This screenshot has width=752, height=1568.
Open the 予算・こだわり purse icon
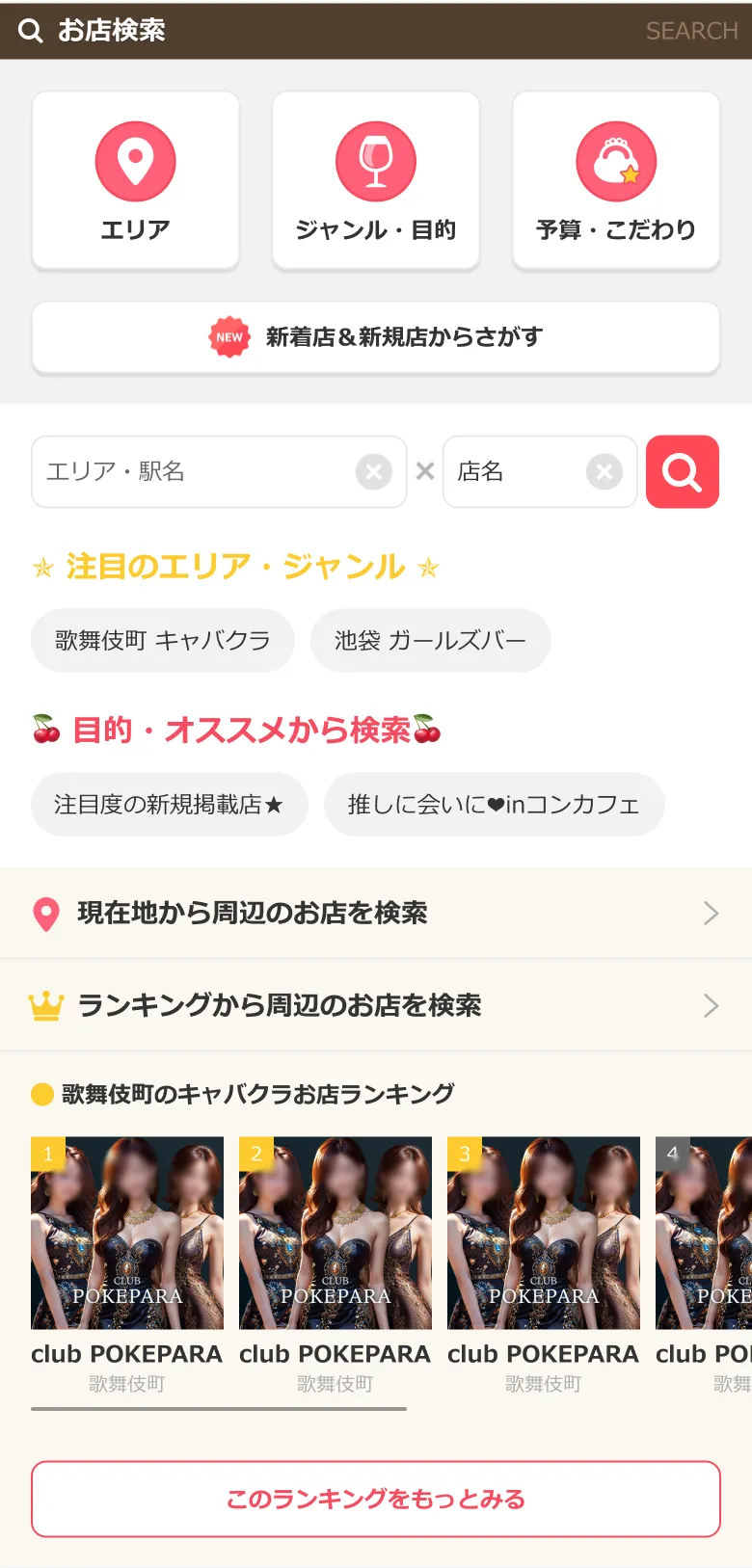tap(615, 161)
